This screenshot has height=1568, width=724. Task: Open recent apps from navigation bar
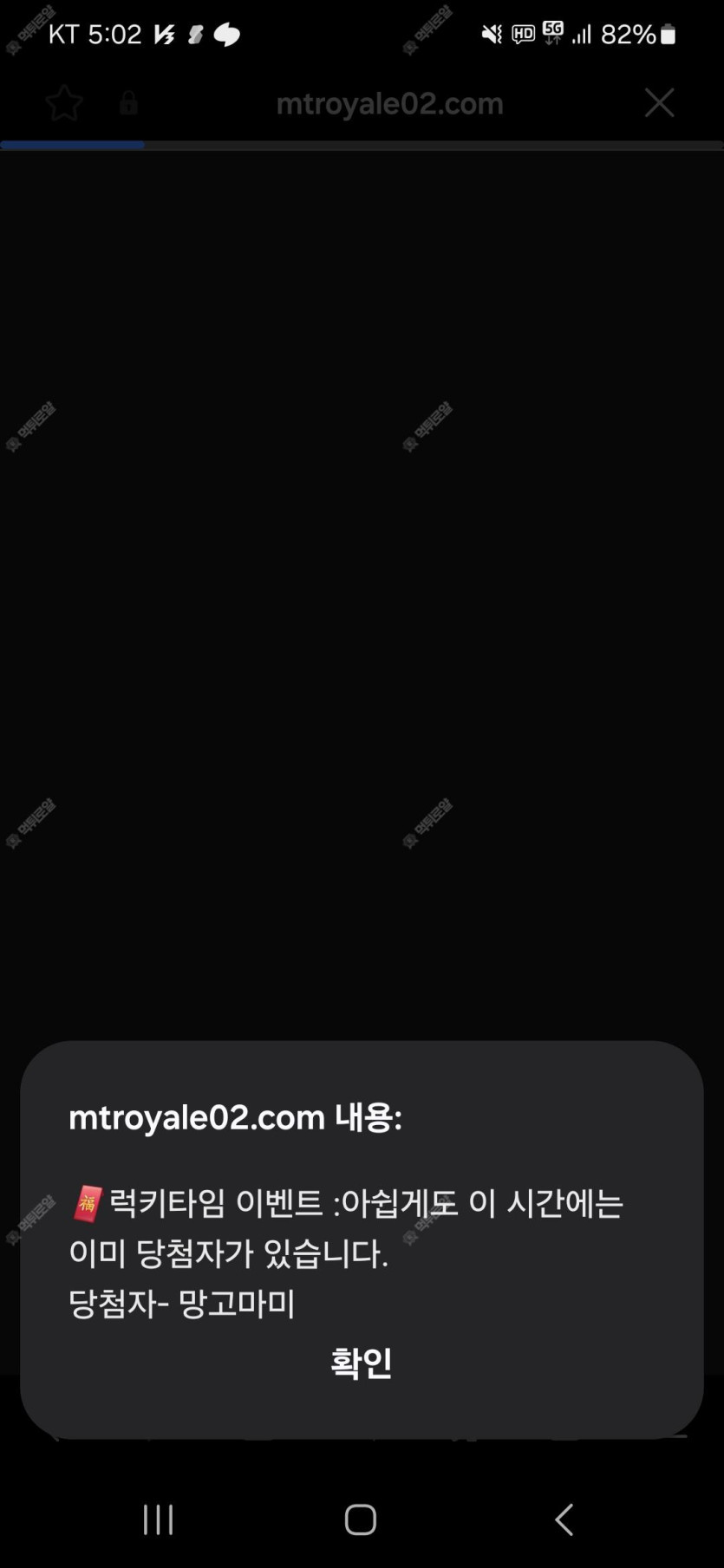tap(158, 1519)
